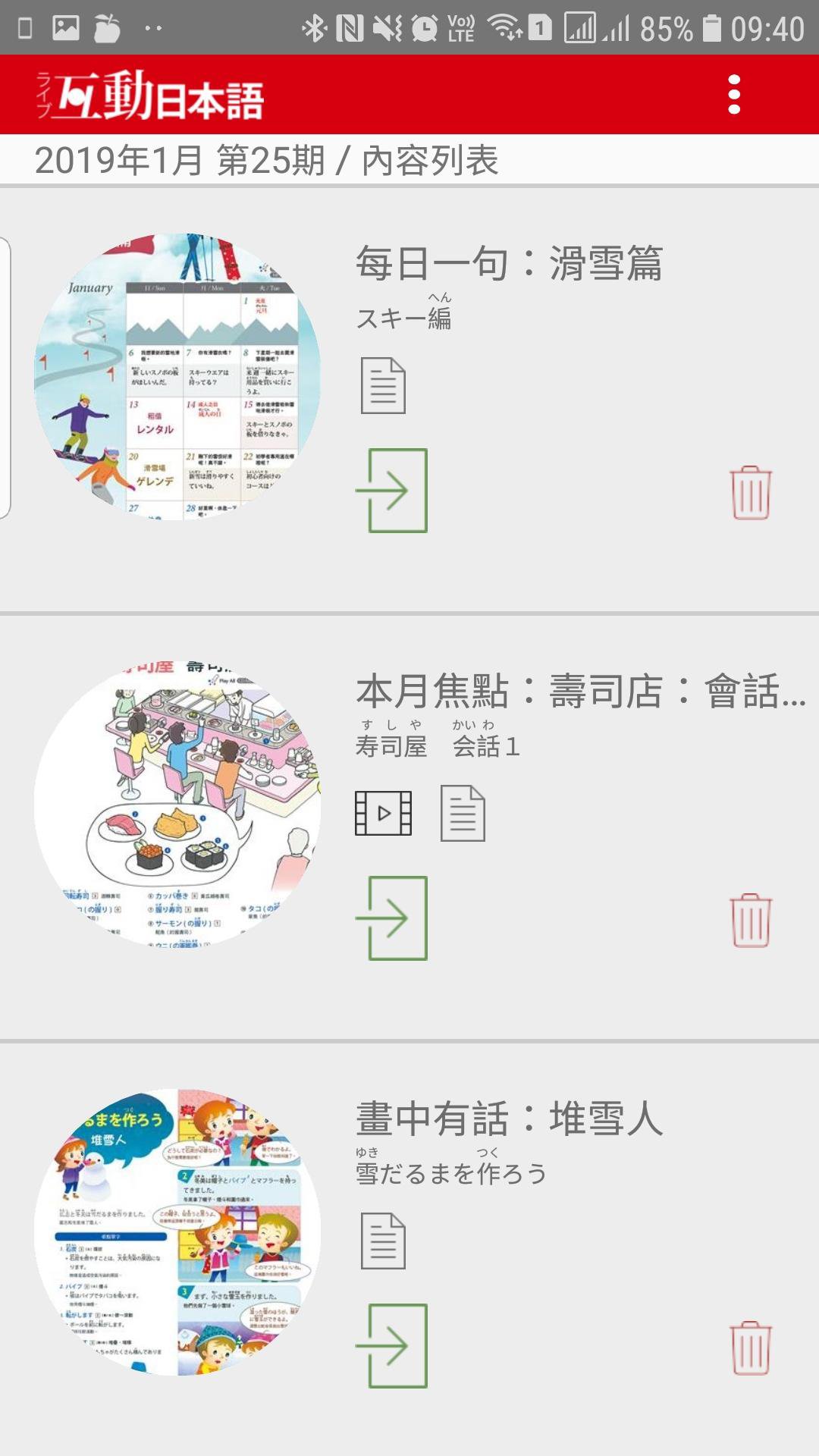Screen dimensions: 819x1456
Task: Play the video for 本月焦點：壽司店
Action: [x=383, y=813]
